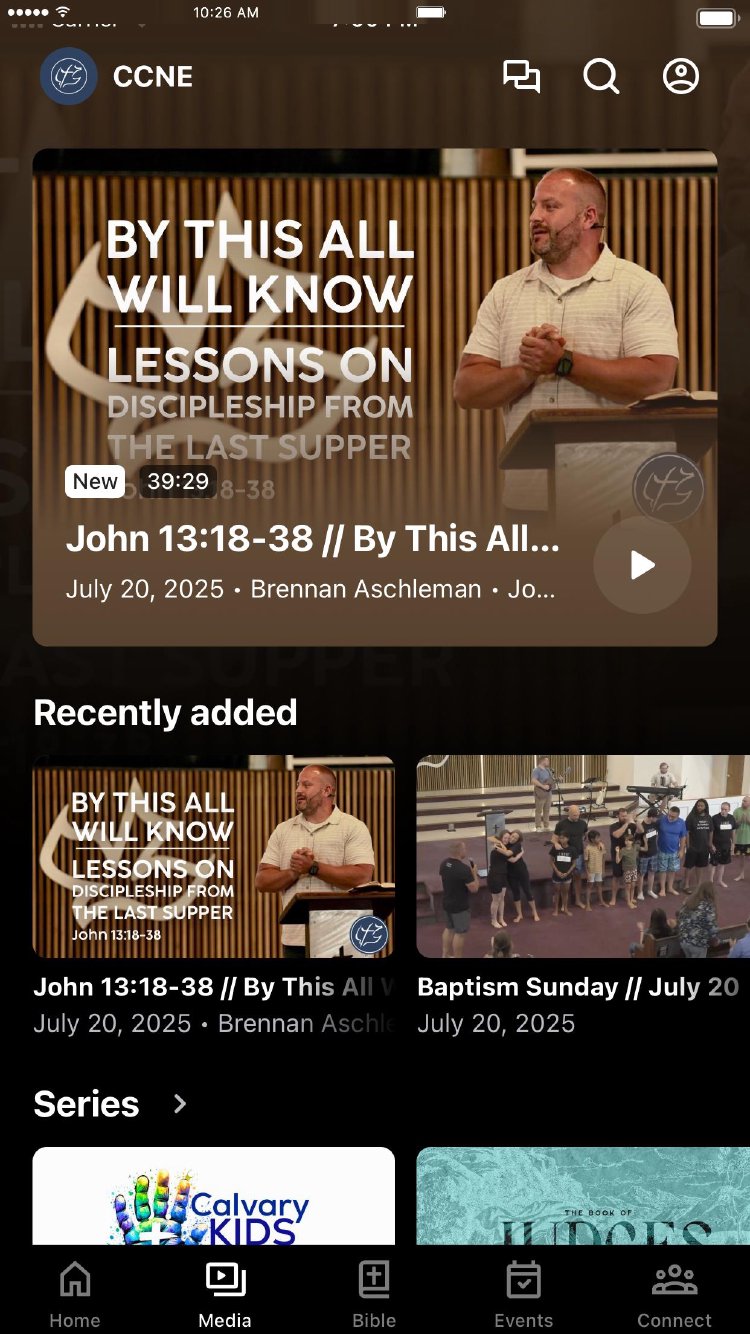Switch to the Home tab
Screen dimensions: 750x1334
click(x=75, y=1294)
